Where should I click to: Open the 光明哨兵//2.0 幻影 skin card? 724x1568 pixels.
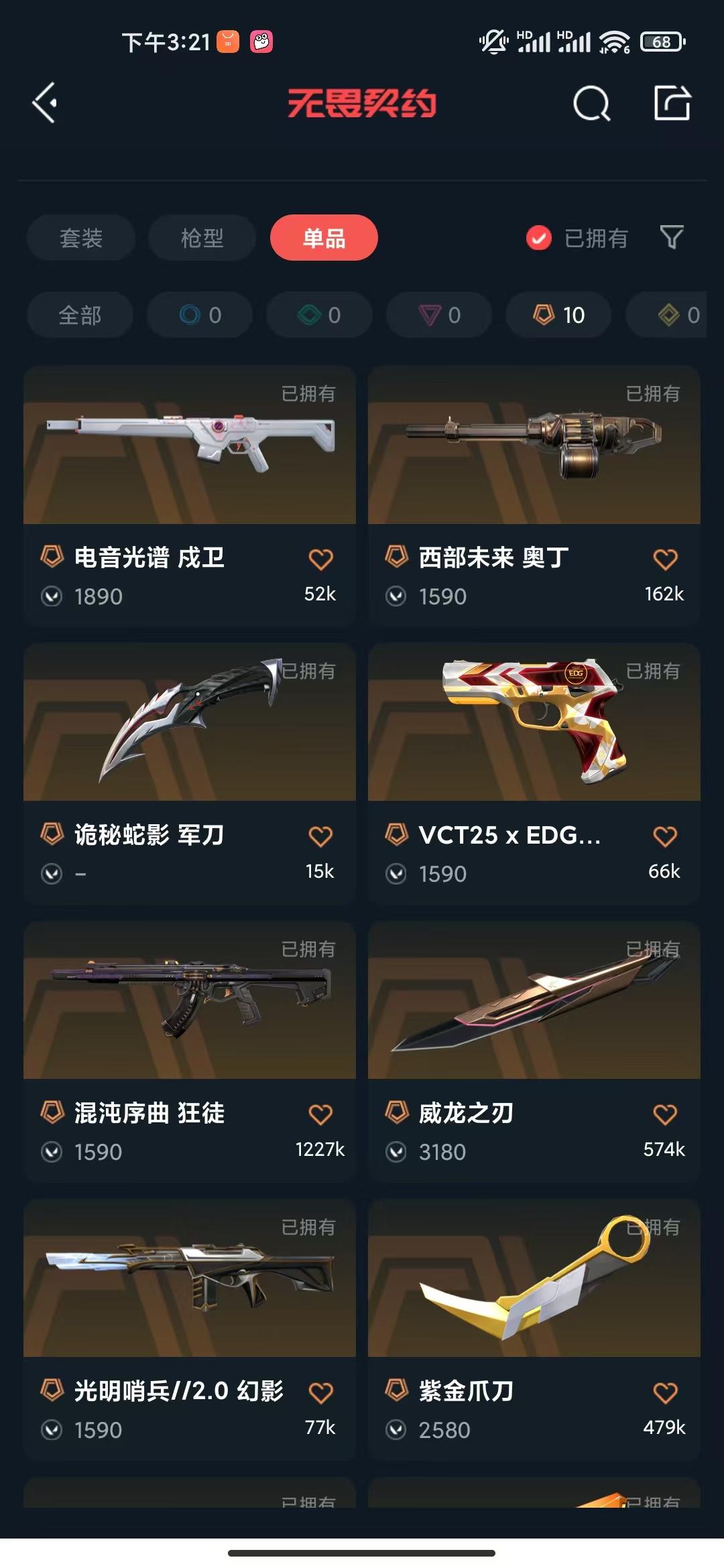click(190, 1330)
